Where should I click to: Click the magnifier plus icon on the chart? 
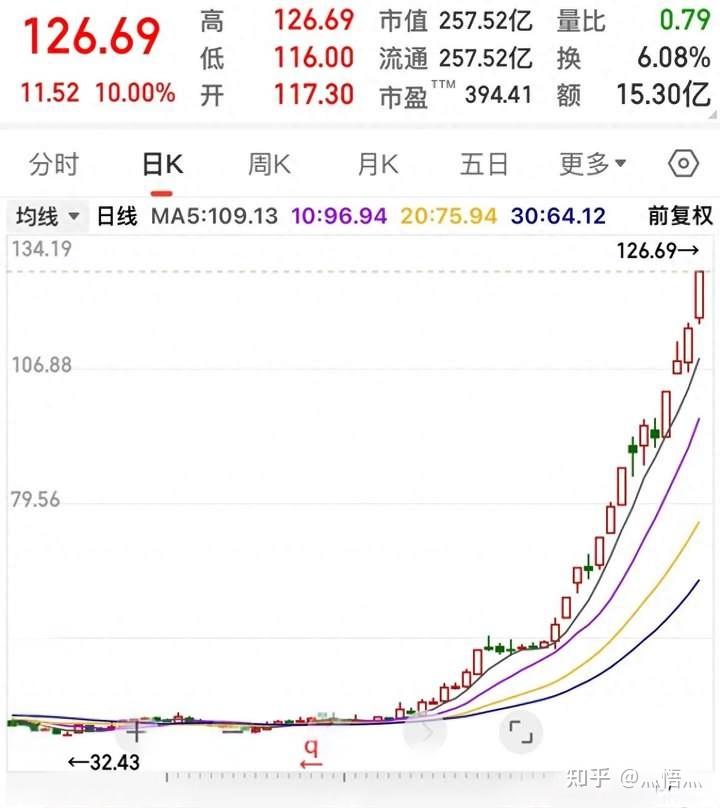pyautogui.click(x=136, y=733)
